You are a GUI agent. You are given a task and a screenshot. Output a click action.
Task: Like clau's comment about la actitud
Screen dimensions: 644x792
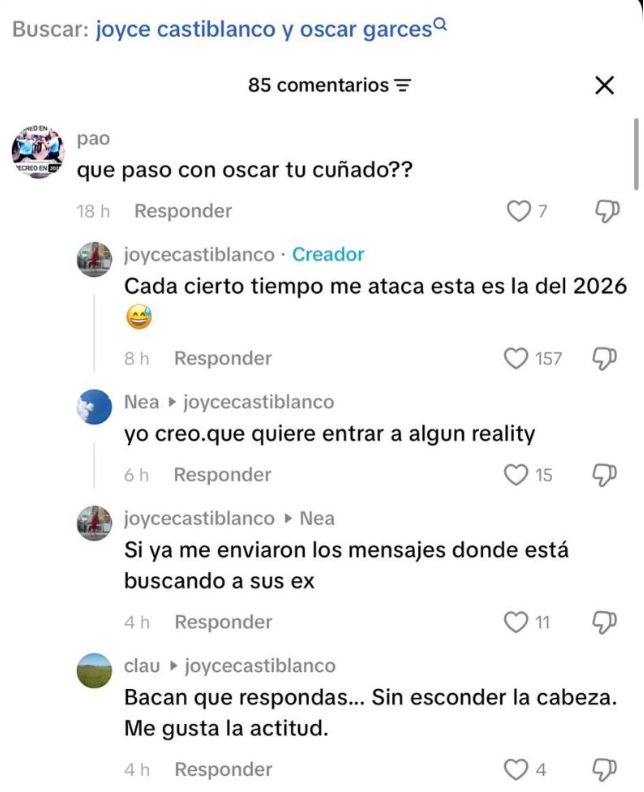pos(516,769)
